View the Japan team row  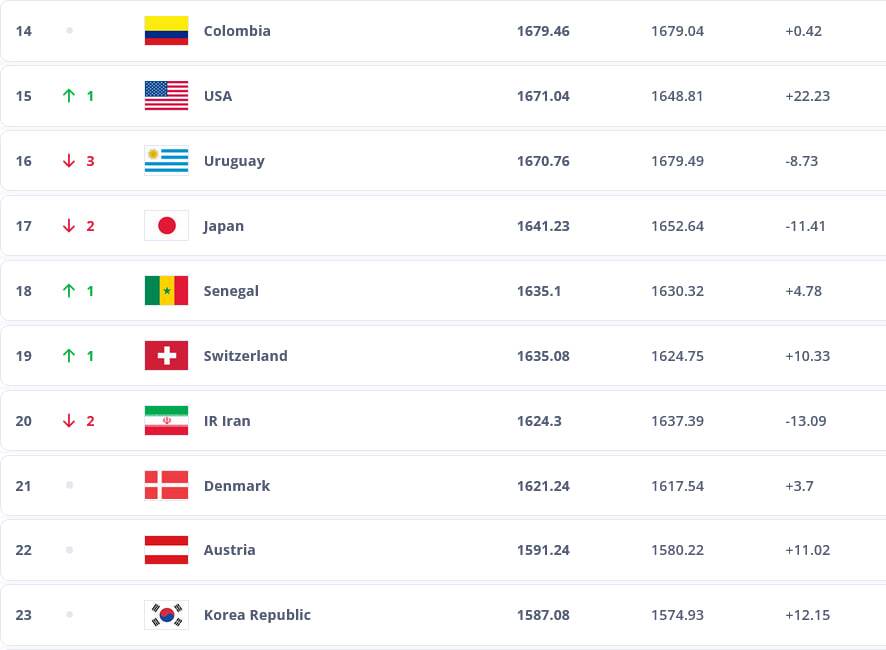224,226
